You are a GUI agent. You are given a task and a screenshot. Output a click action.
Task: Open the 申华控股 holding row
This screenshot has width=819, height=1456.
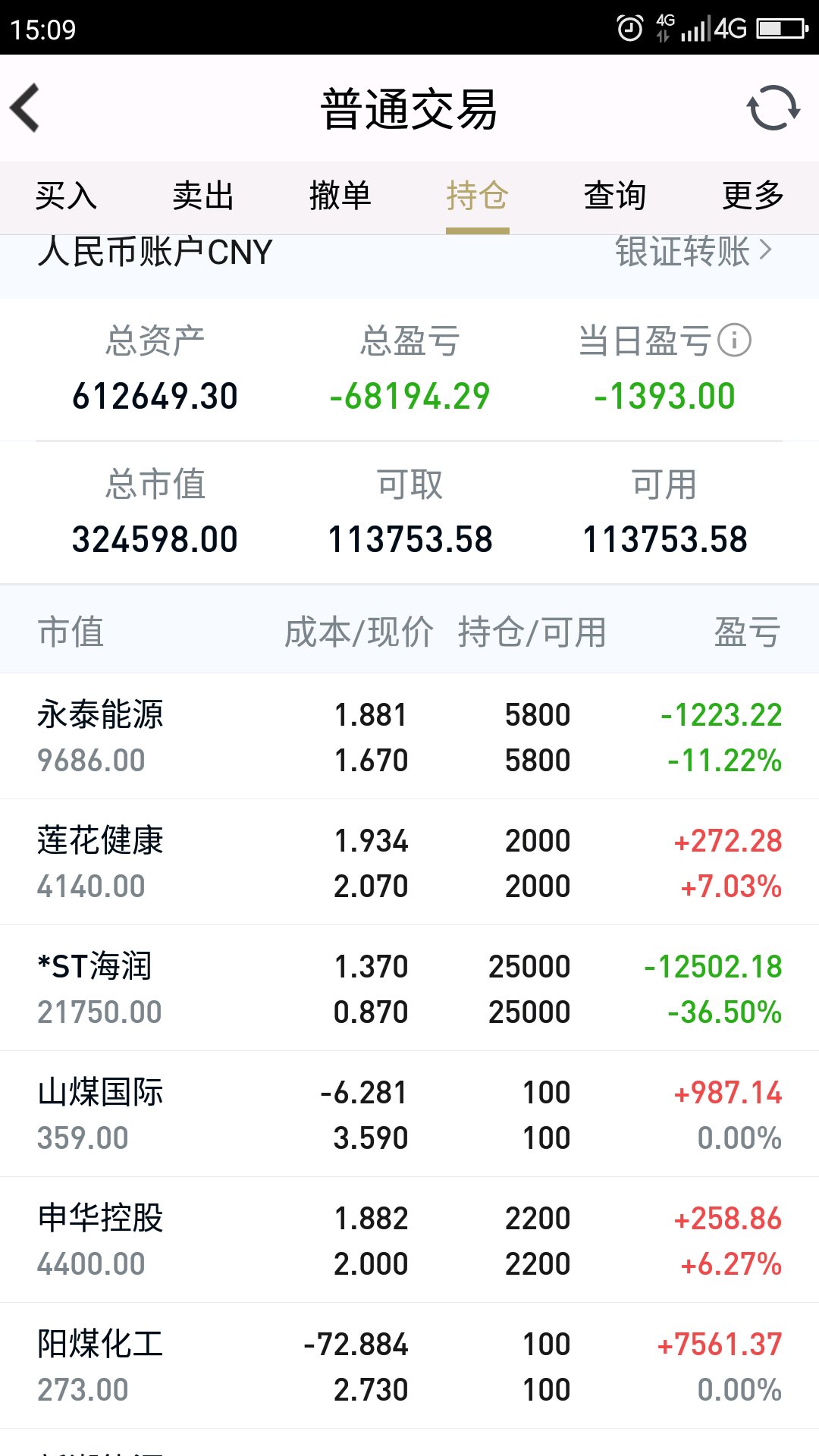pos(409,1241)
